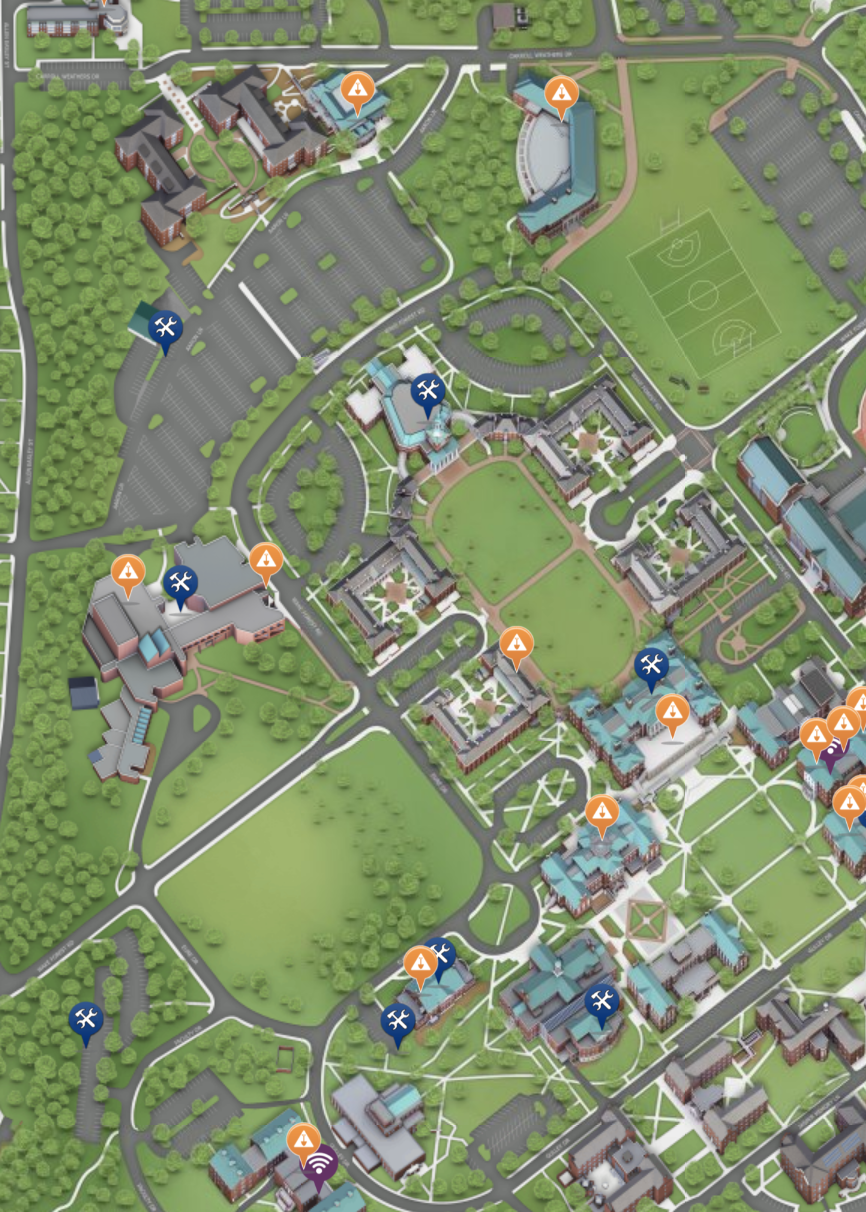Open the wrench marker in the wooded parking lot

tap(86, 1019)
